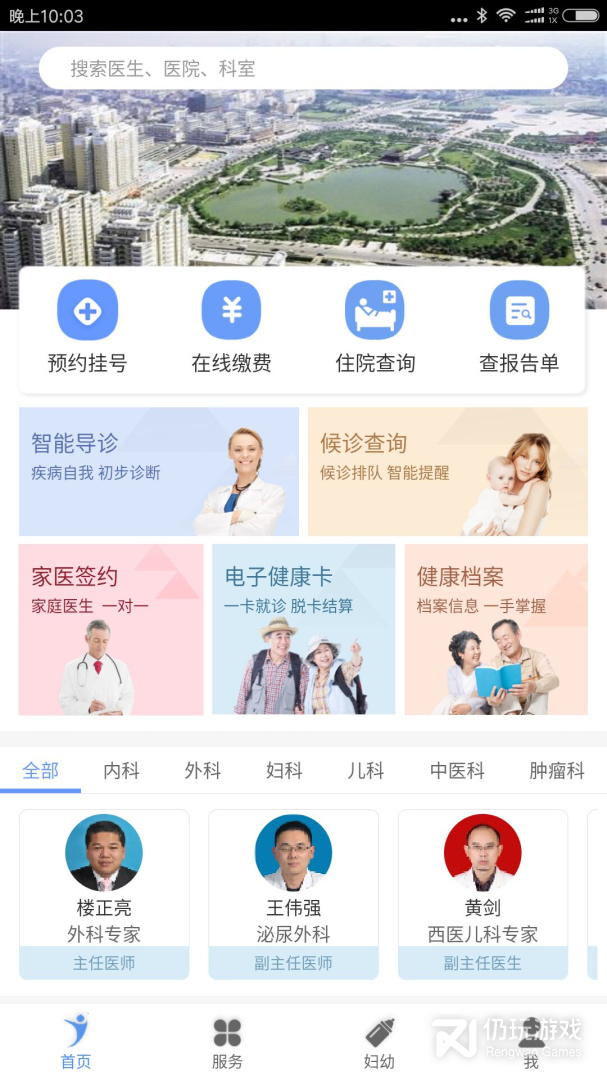View doctor 楼正亮's profile card
Image resolution: width=607 pixels, height=1080 pixels.
point(104,893)
